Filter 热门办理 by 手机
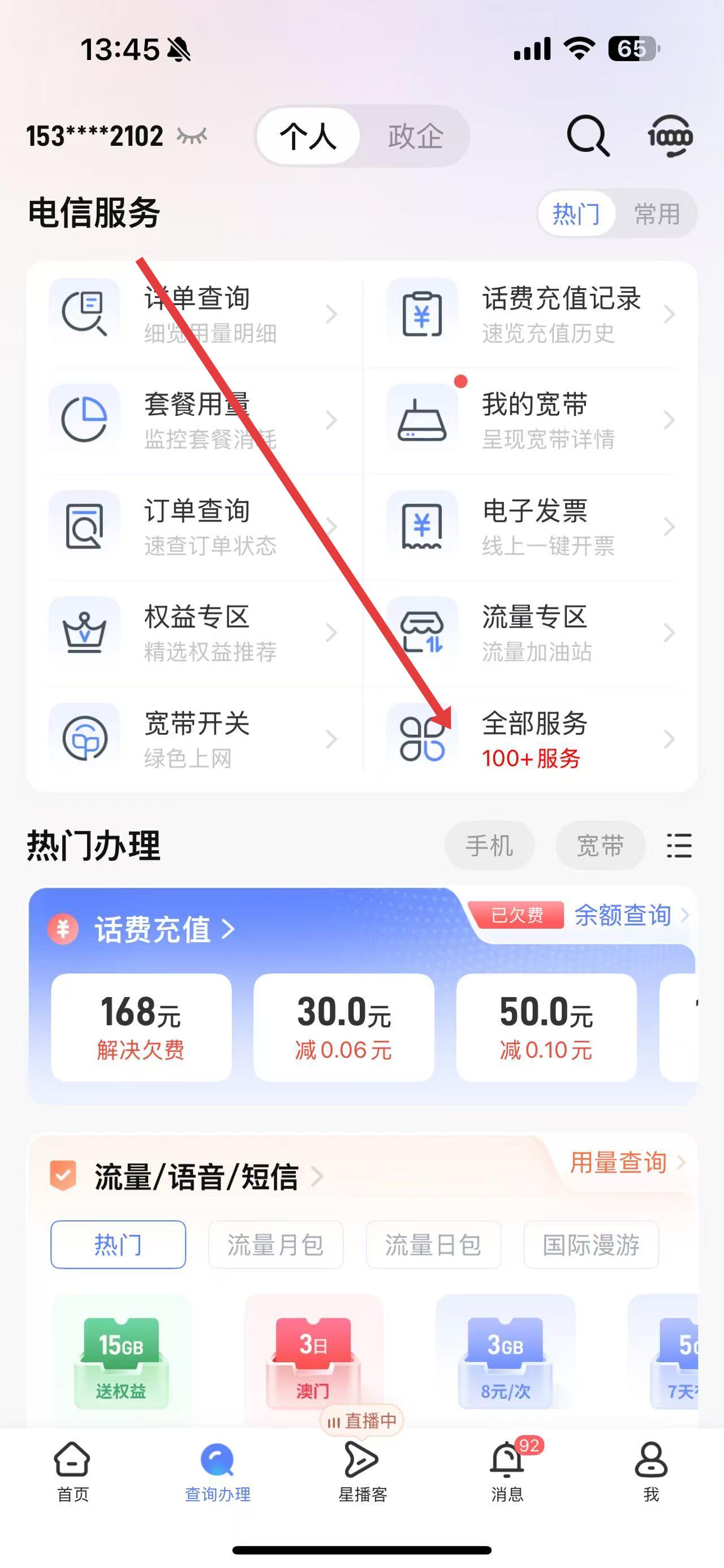724x1568 pixels. [x=489, y=846]
